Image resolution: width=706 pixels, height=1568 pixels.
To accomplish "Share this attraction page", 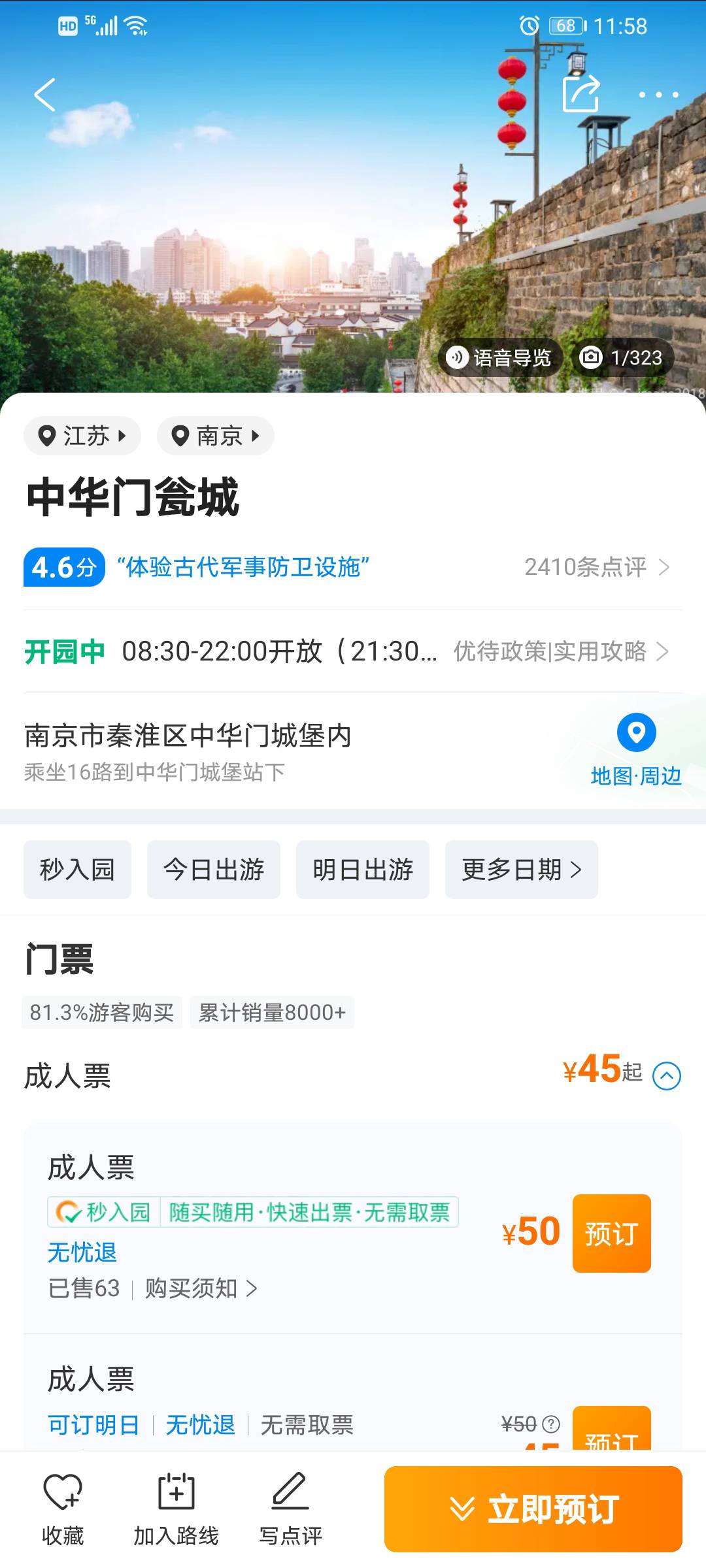I will click(580, 94).
